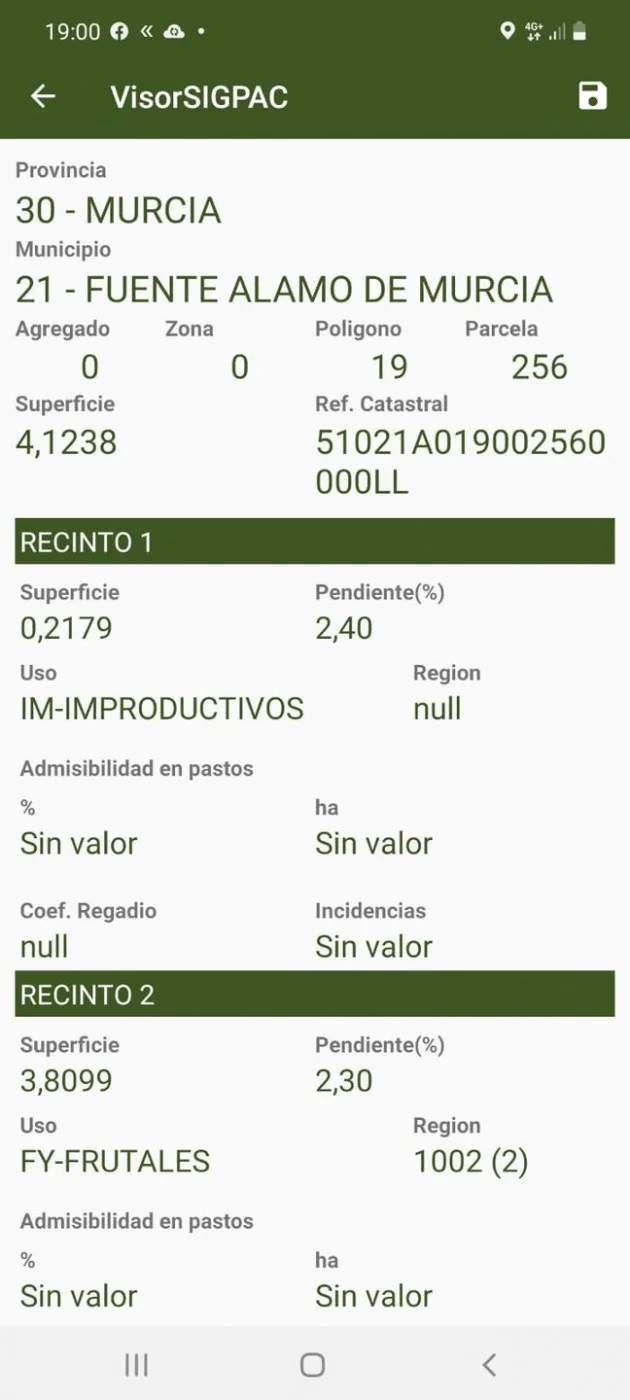630x1400 pixels.
Task: Tap the system back button in the navigation bar
Action: [489, 1364]
